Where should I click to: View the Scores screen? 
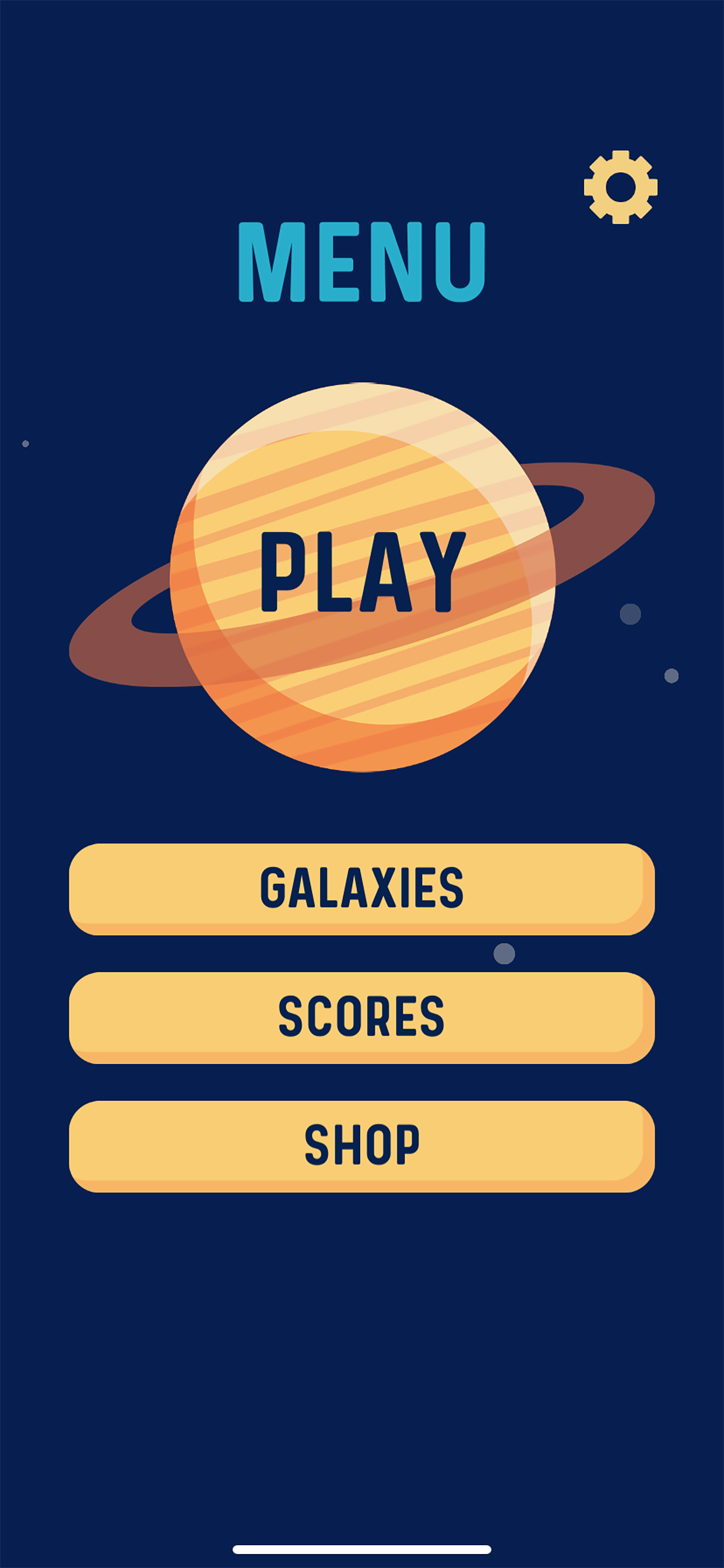click(362, 1017)
